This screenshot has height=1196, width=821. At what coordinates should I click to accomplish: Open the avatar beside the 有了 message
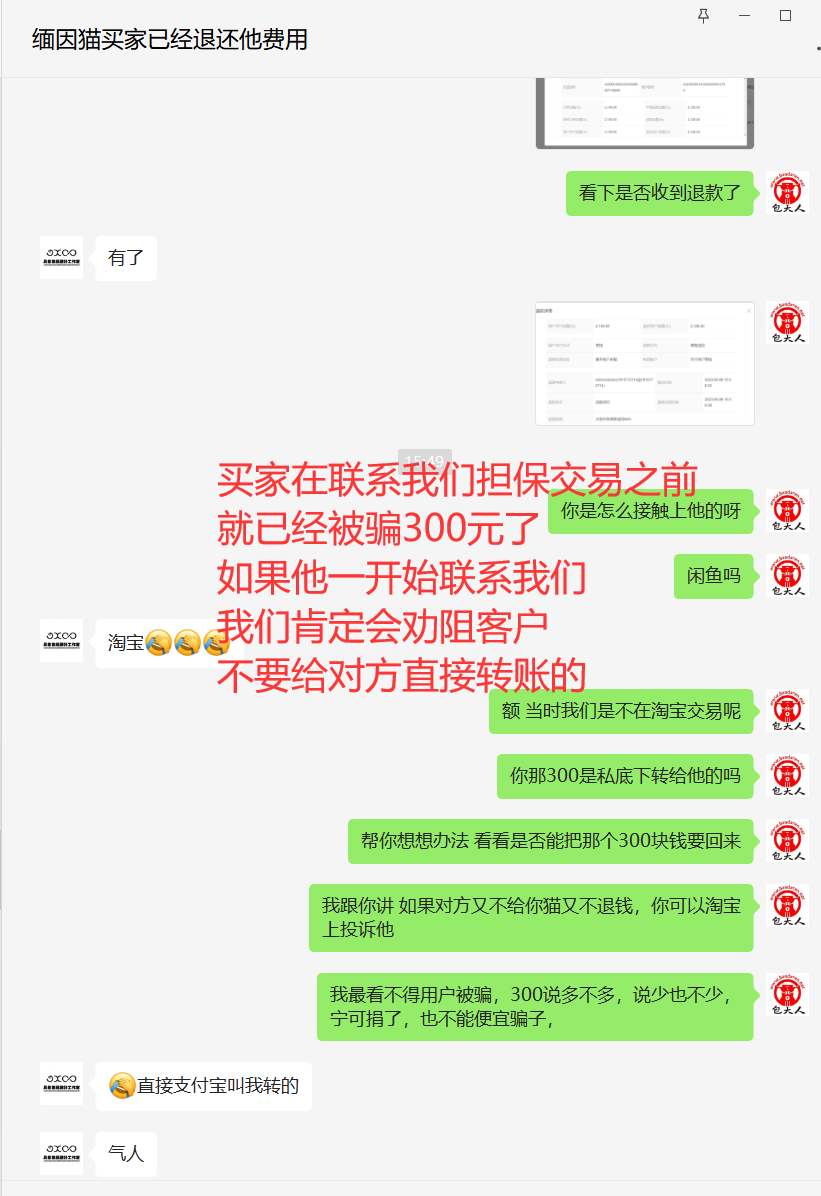[61, 258]
